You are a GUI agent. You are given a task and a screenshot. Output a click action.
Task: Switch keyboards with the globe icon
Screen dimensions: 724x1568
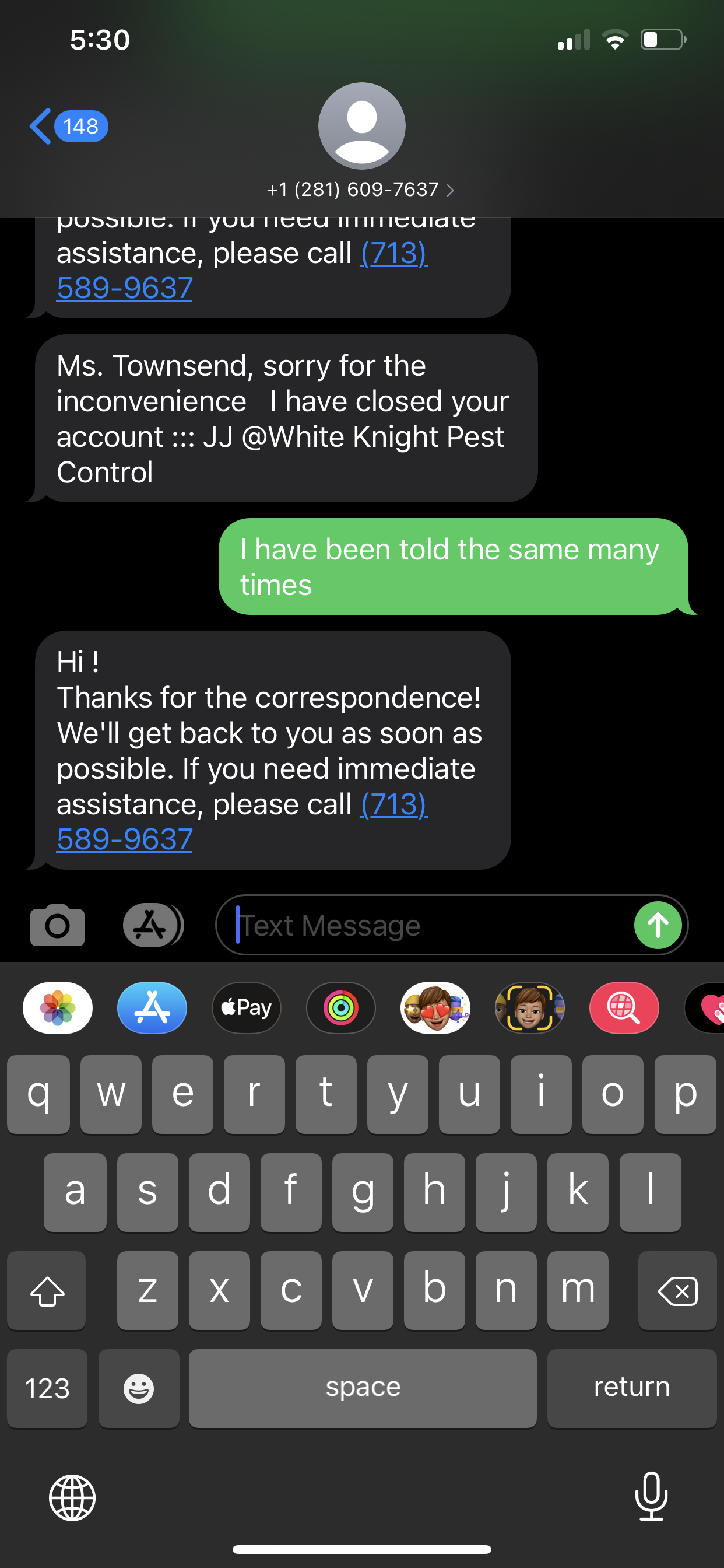pos(73,1497)
